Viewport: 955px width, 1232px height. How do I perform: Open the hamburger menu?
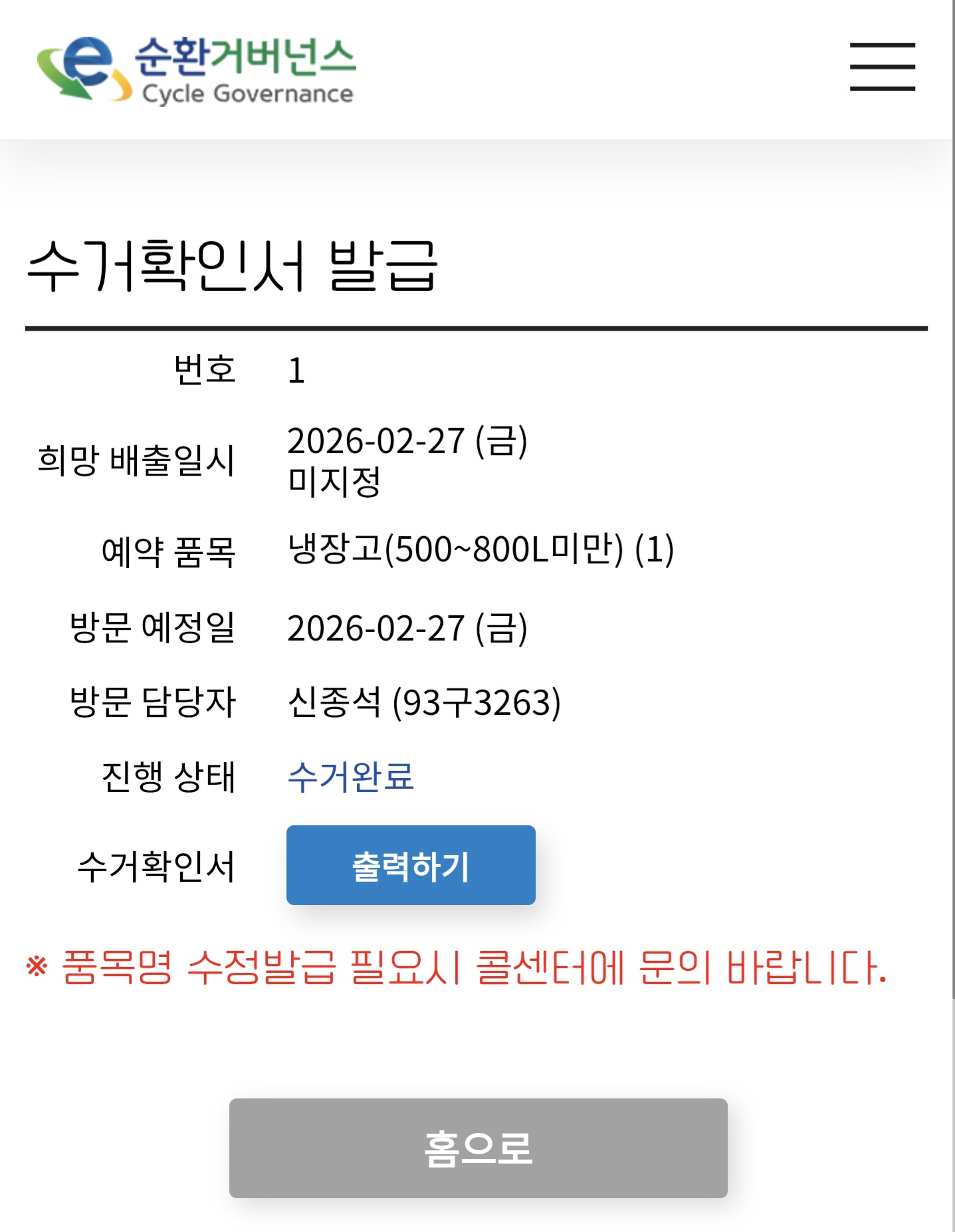pyautogui.click(x=882, y=66)
